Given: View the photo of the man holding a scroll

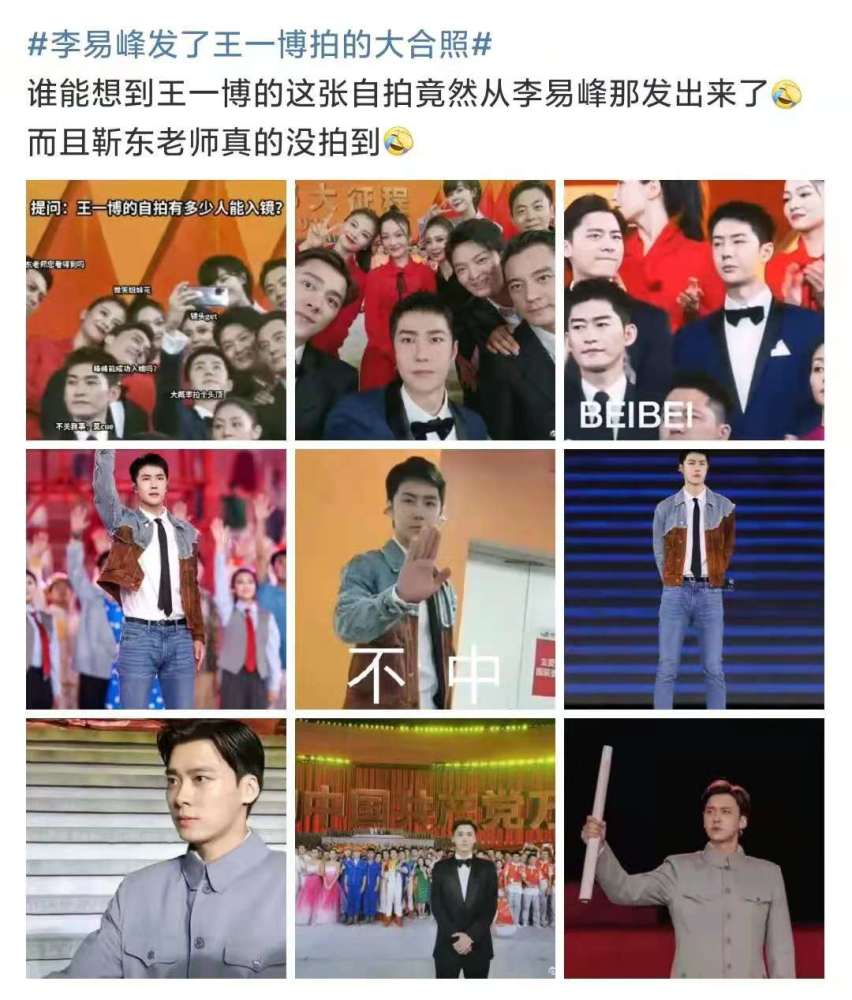Looking at the screenshot, I should point(694,848).
